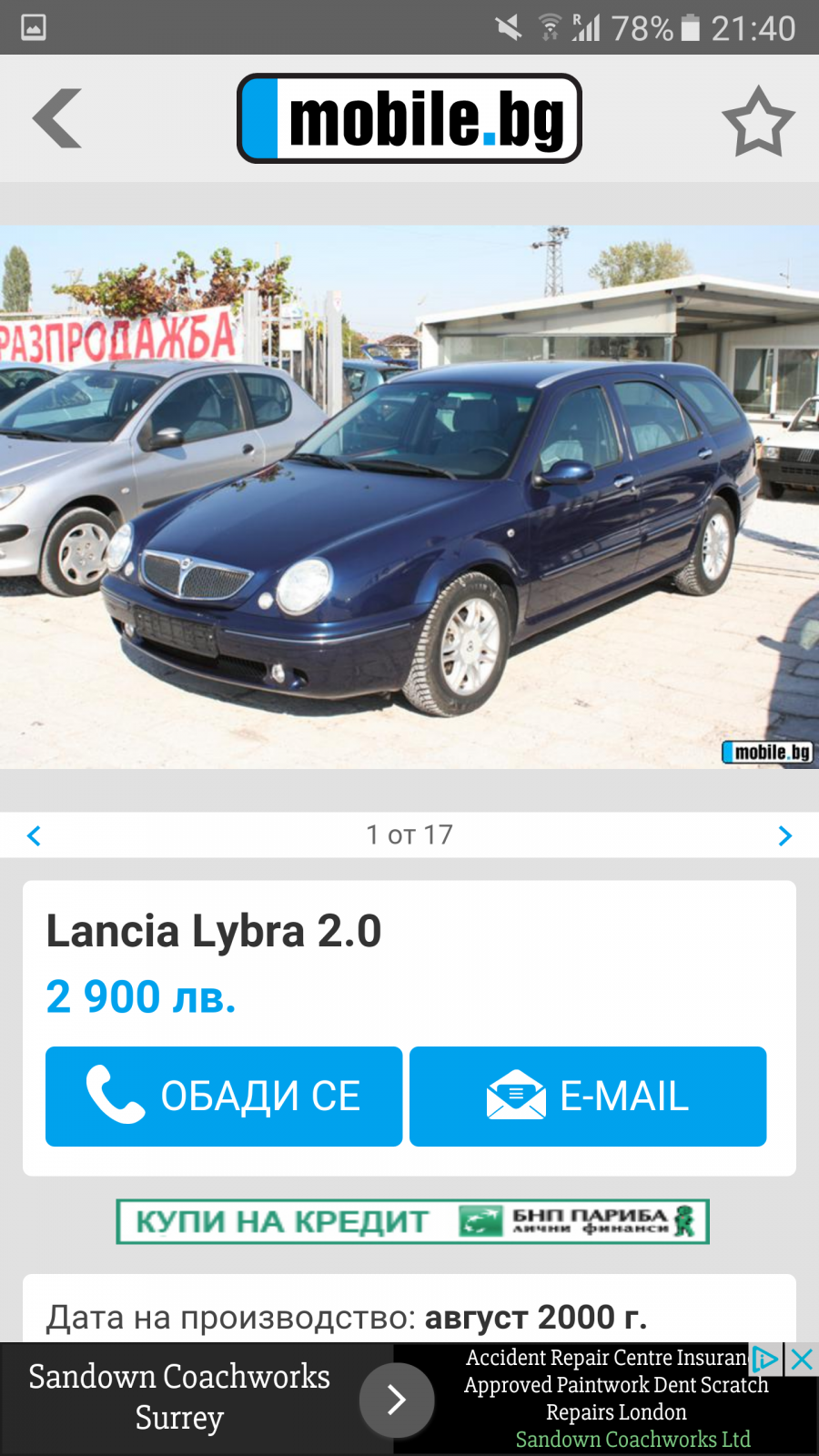Add this listing to favorites with the star
Image resolution: width=819 pixels, height=1456 pixels.
[x=758, y=121]
